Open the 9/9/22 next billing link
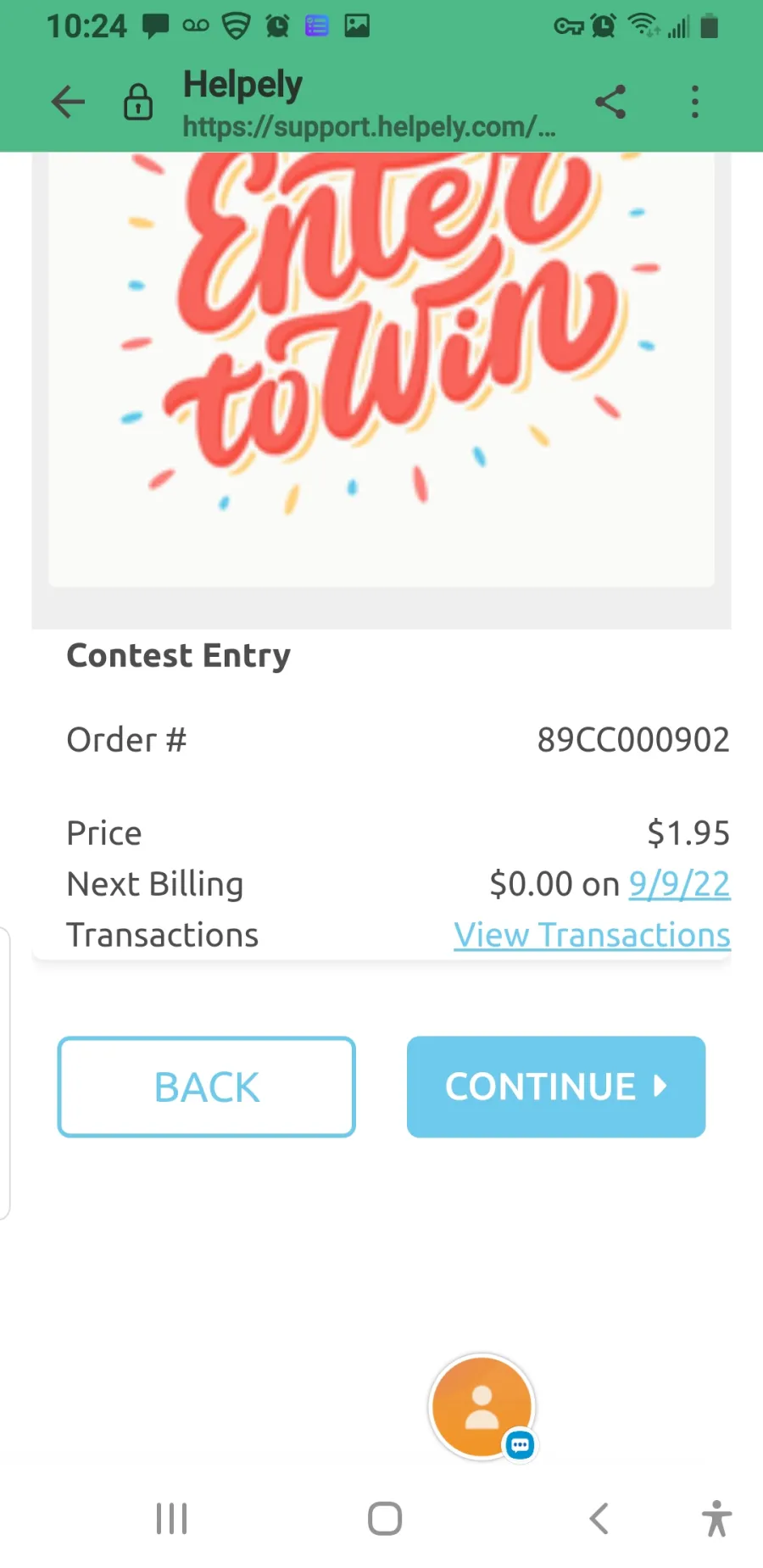 (x=679, y=884)
